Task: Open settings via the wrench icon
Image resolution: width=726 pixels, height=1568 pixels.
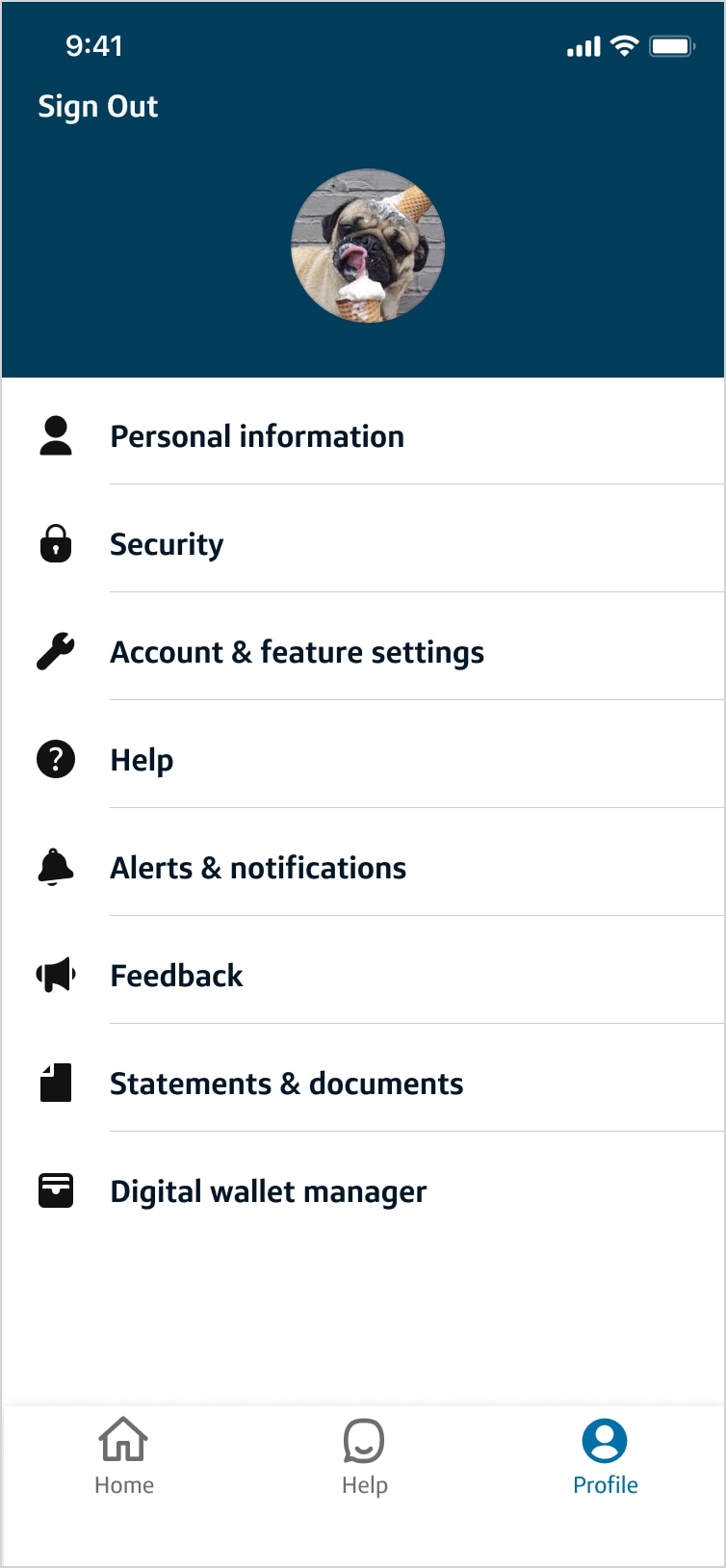Action: 56,651
